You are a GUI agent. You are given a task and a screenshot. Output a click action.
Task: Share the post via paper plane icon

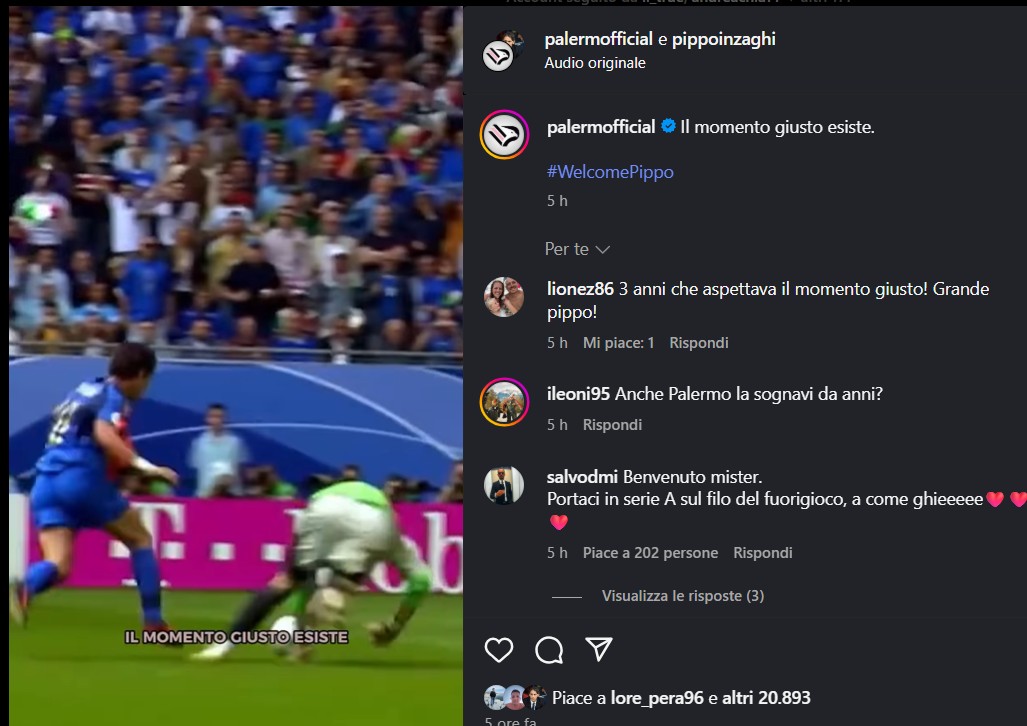tap(598, 649)
